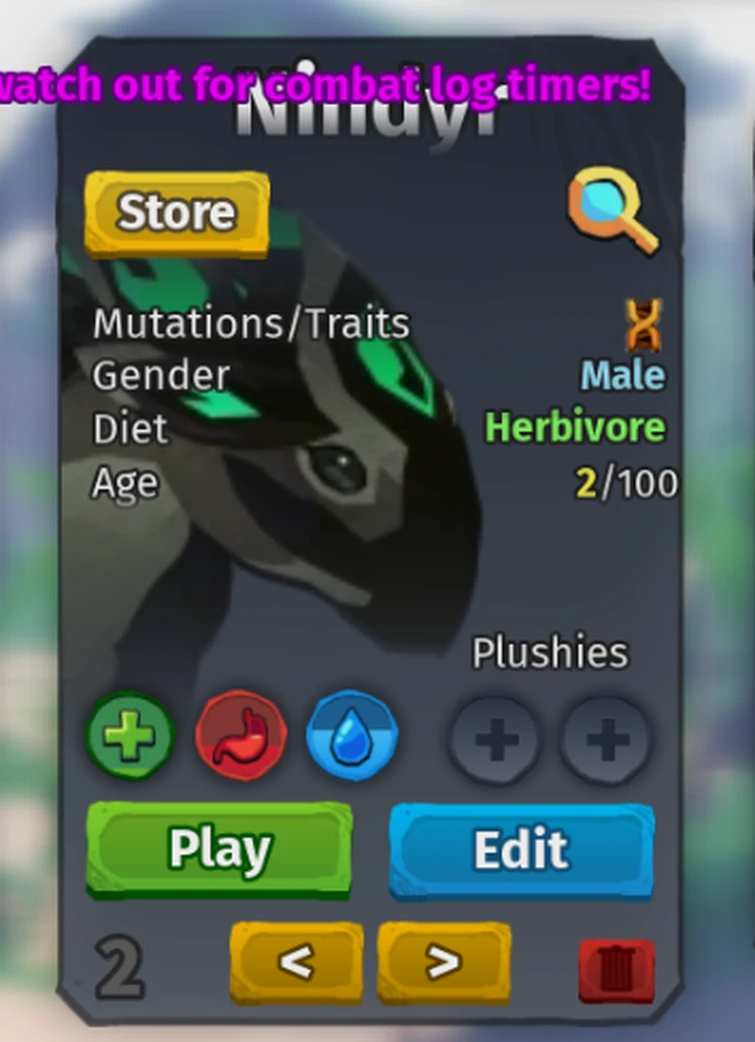Add a plushie in the second slot
The image size is (755, 1042).
pyautogui.click(x=606, y=741)
